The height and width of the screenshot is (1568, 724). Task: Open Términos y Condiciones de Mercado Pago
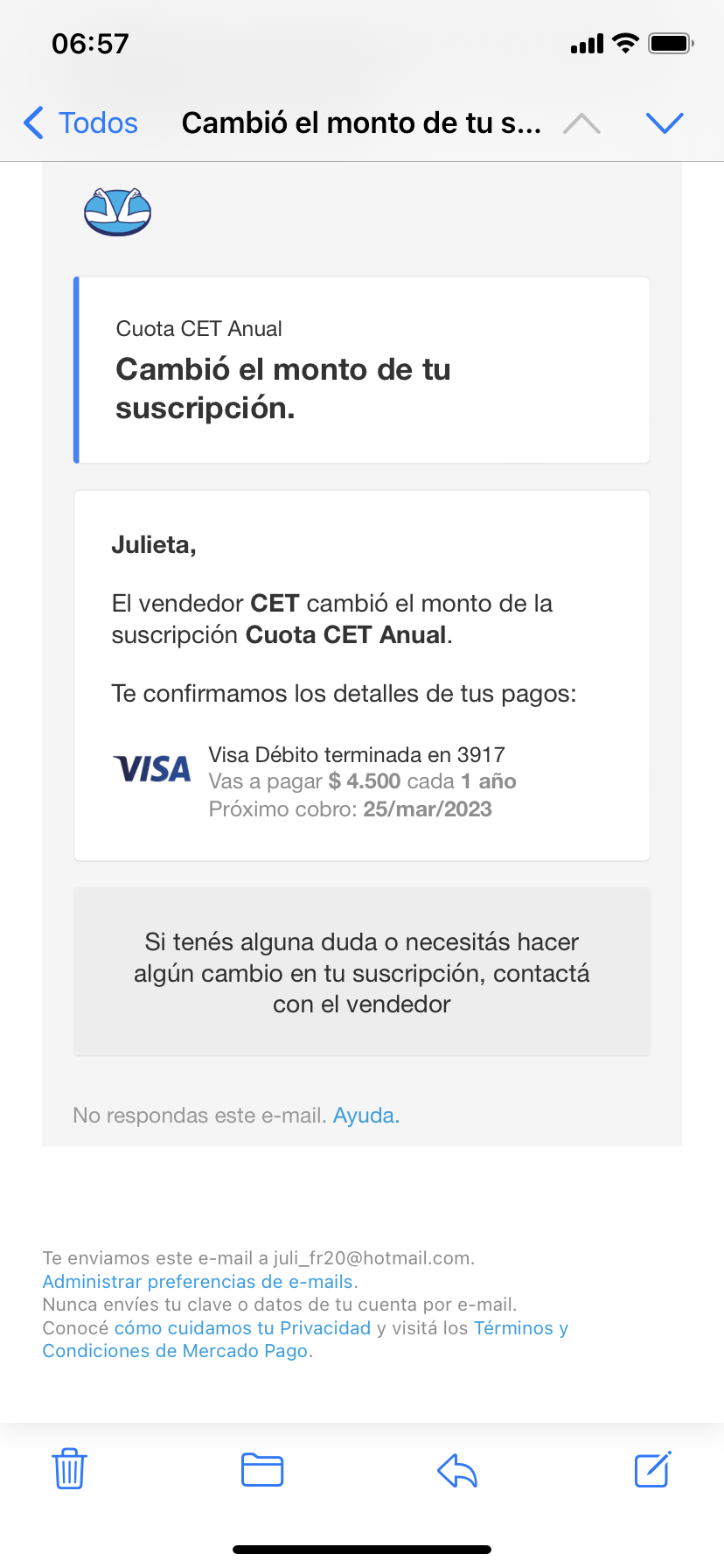tap(520, 1328)
